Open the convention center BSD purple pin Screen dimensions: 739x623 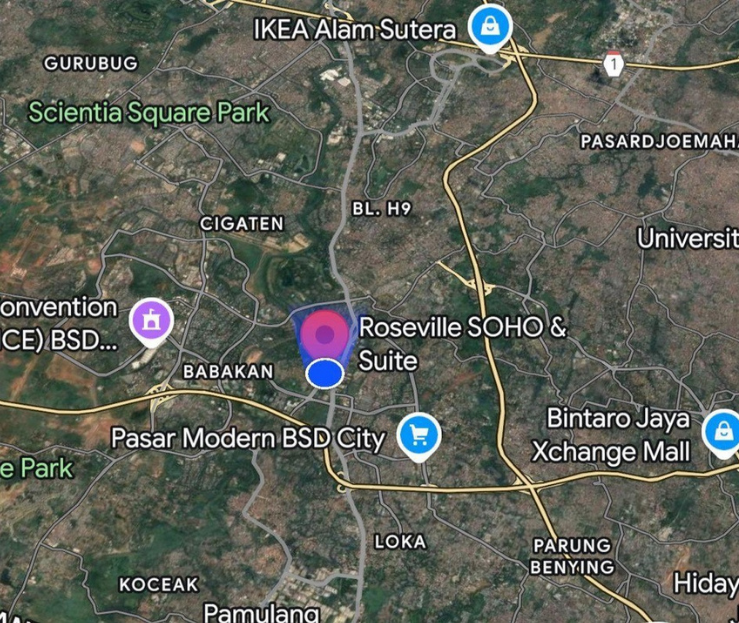point(152,321)
